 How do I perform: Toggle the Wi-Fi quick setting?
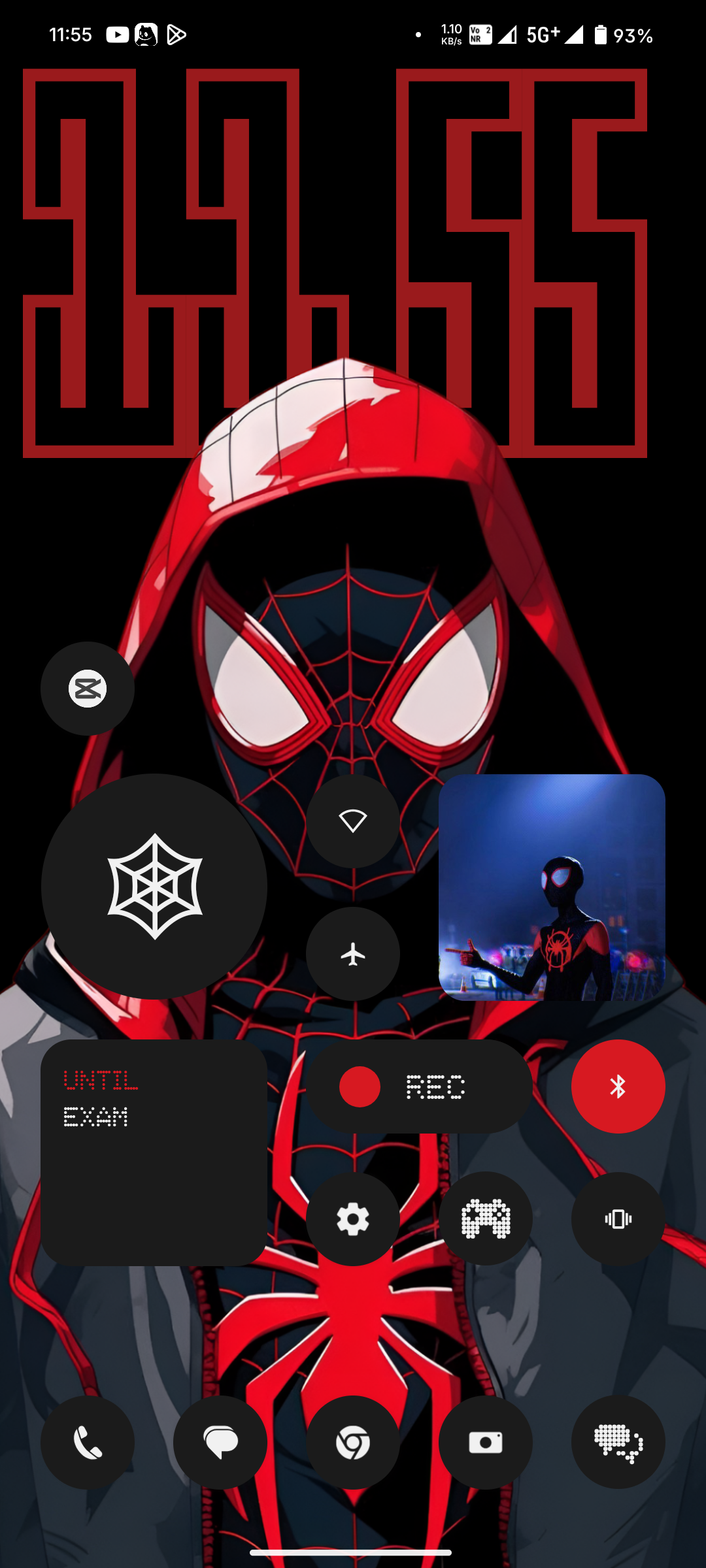[x=353, y=821]
